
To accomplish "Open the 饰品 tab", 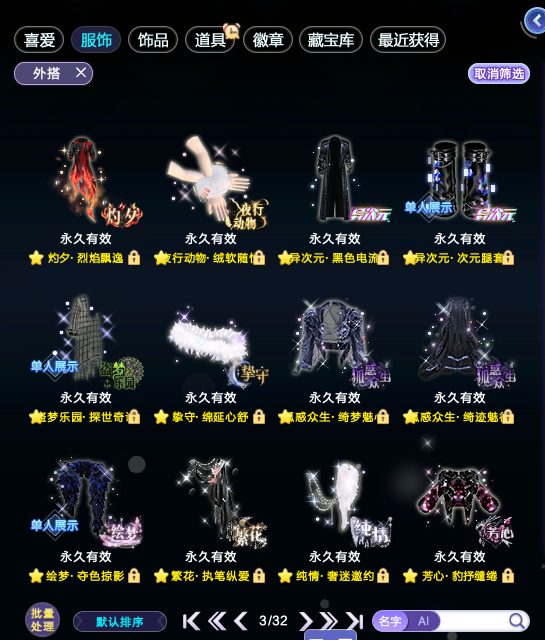I will point(153,40).
